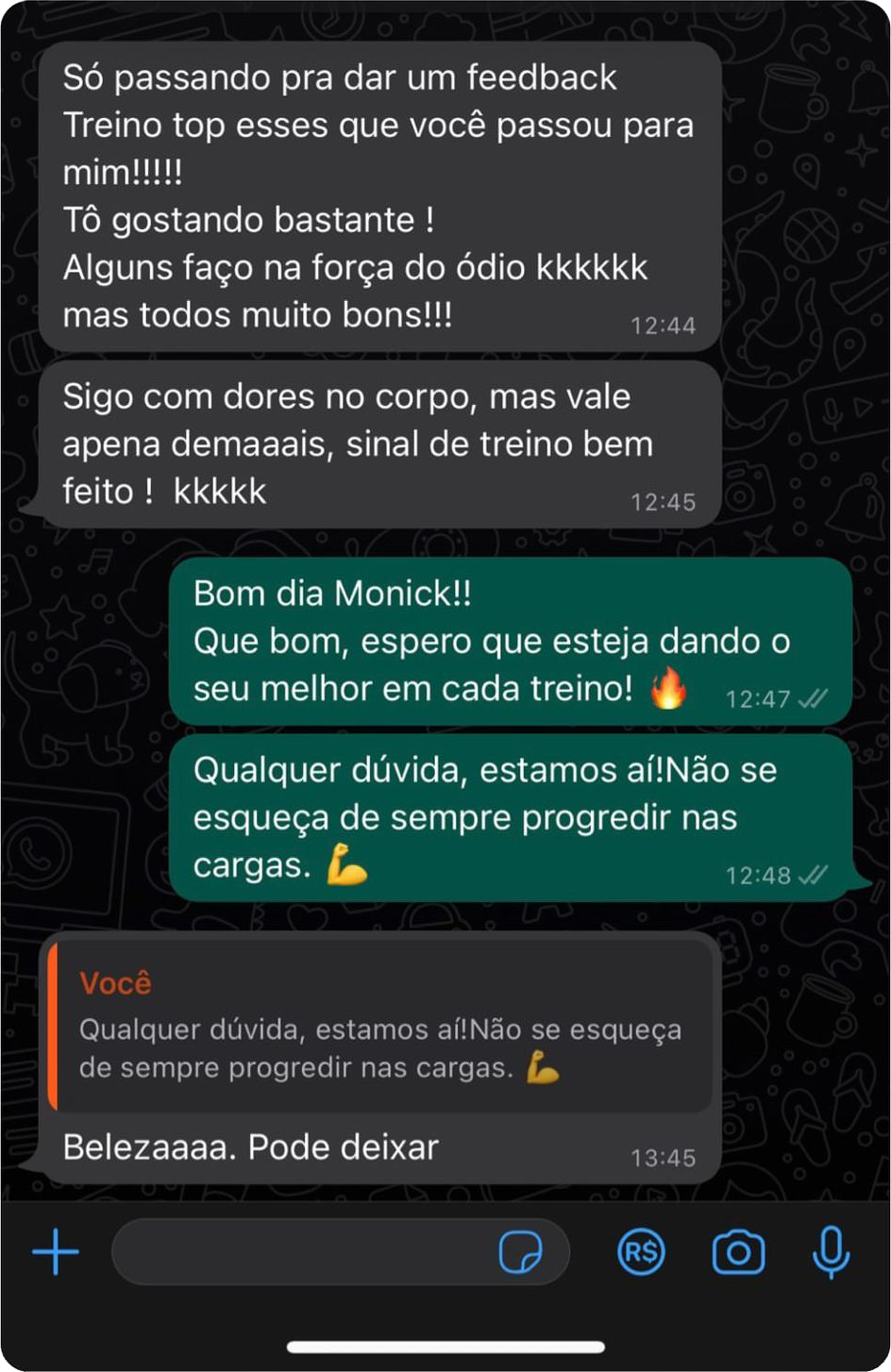Open the attachment plus menu
This screenshot has width=891, height=1372.
pos(56,1252)
